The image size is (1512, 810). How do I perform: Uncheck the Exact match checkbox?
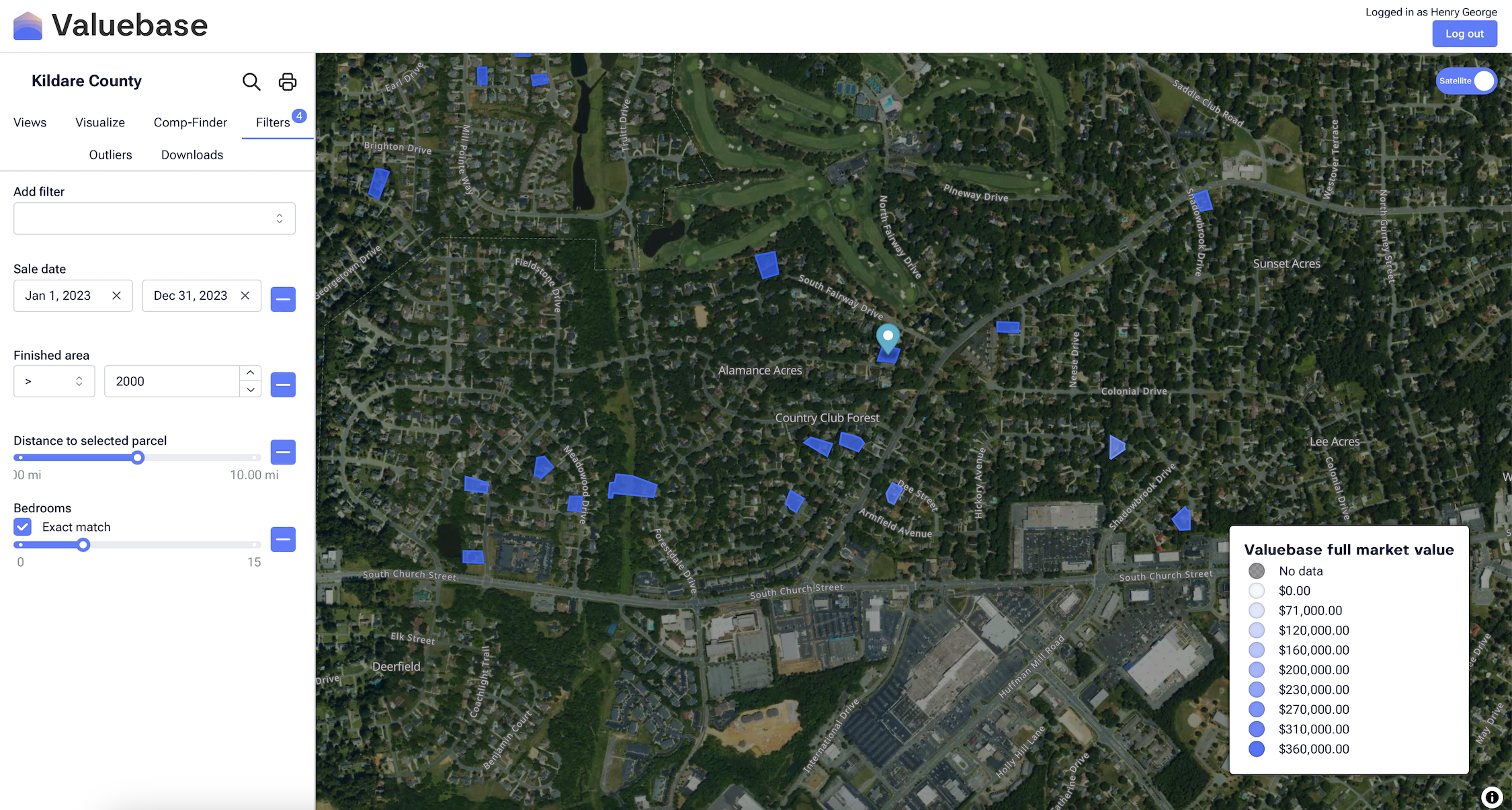point(23,527)
